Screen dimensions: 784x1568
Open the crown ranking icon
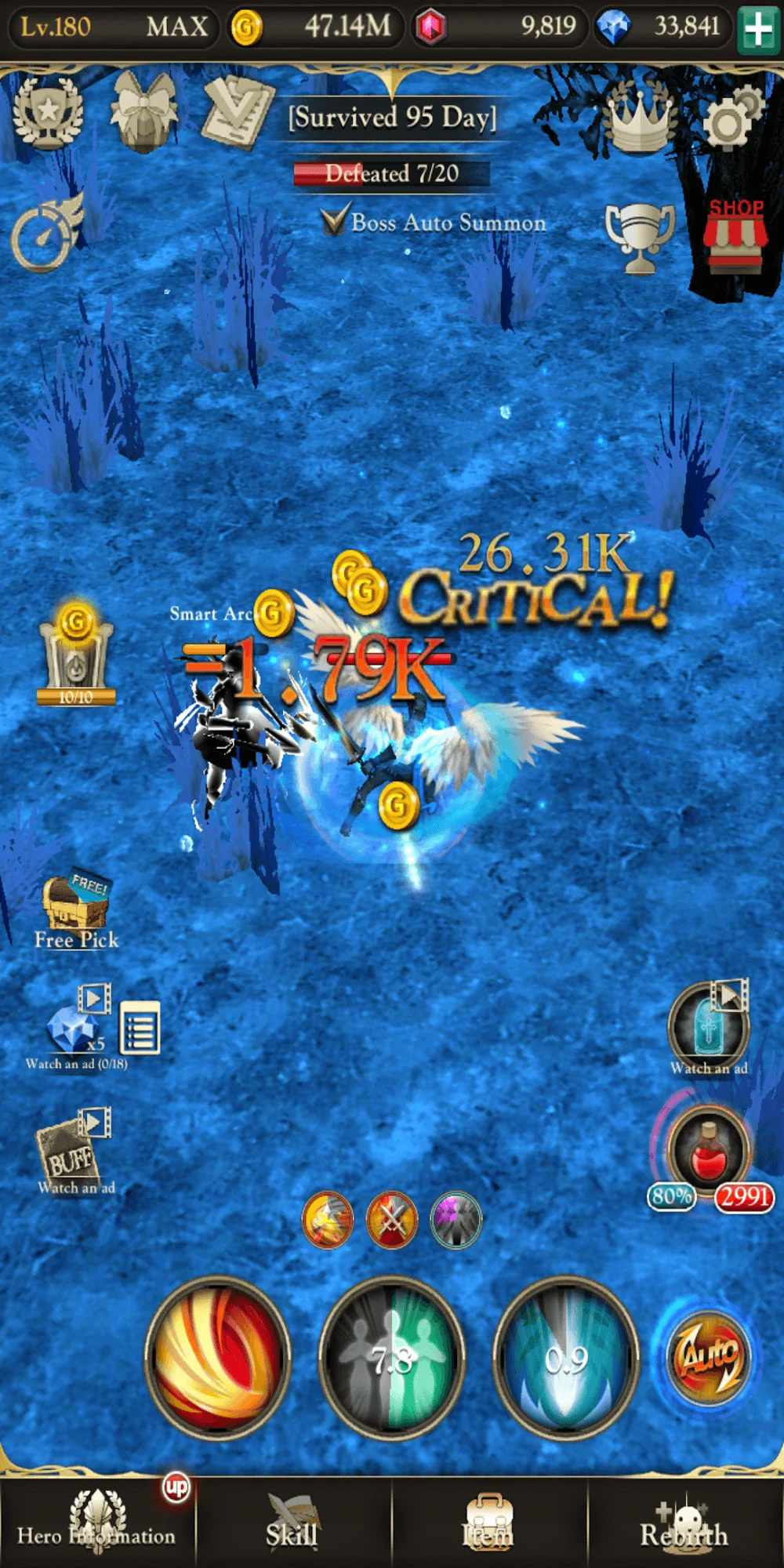pyautogui.click(x=641, y=118)
